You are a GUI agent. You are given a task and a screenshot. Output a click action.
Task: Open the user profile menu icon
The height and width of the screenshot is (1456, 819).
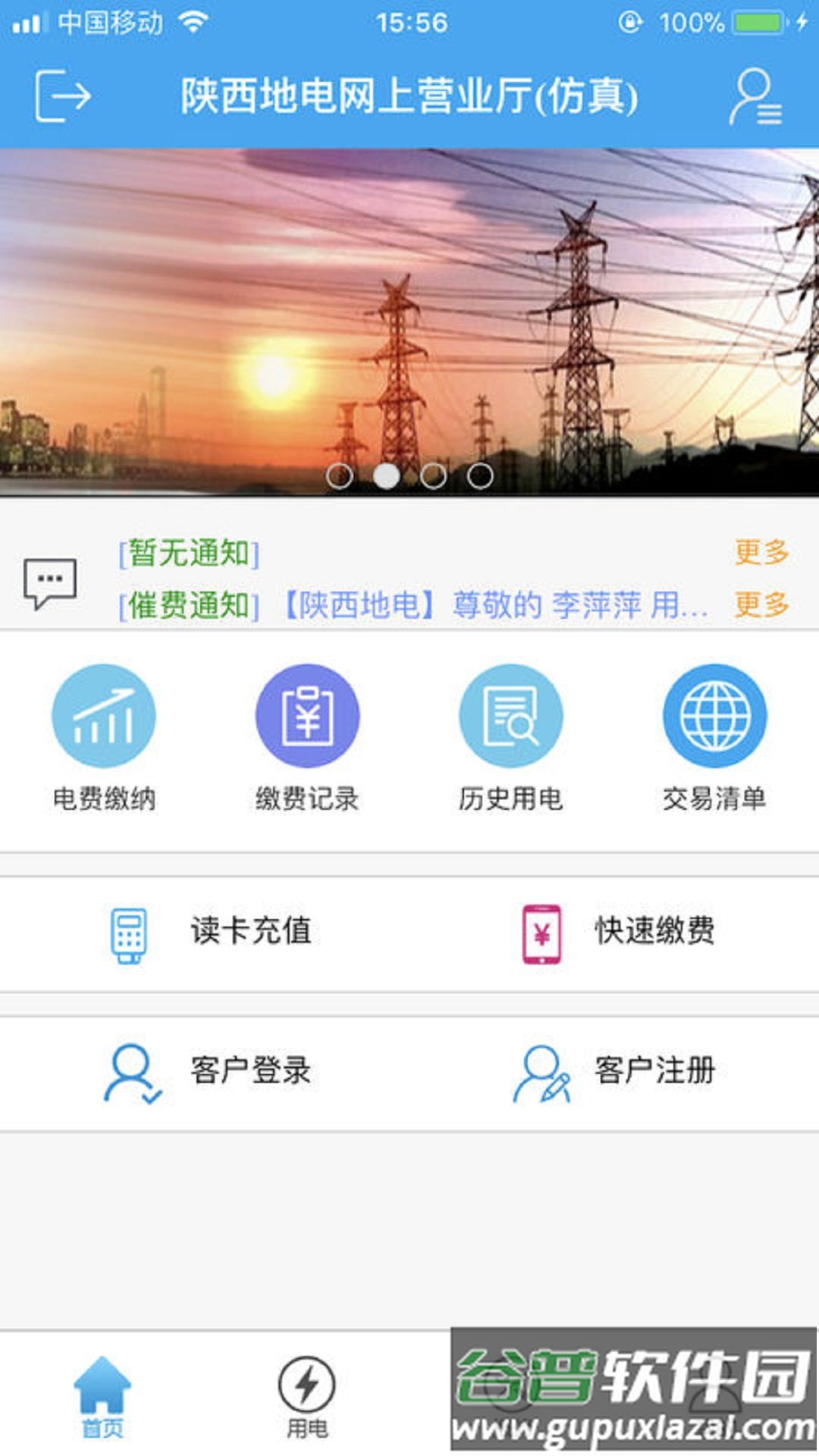point(755,96)
